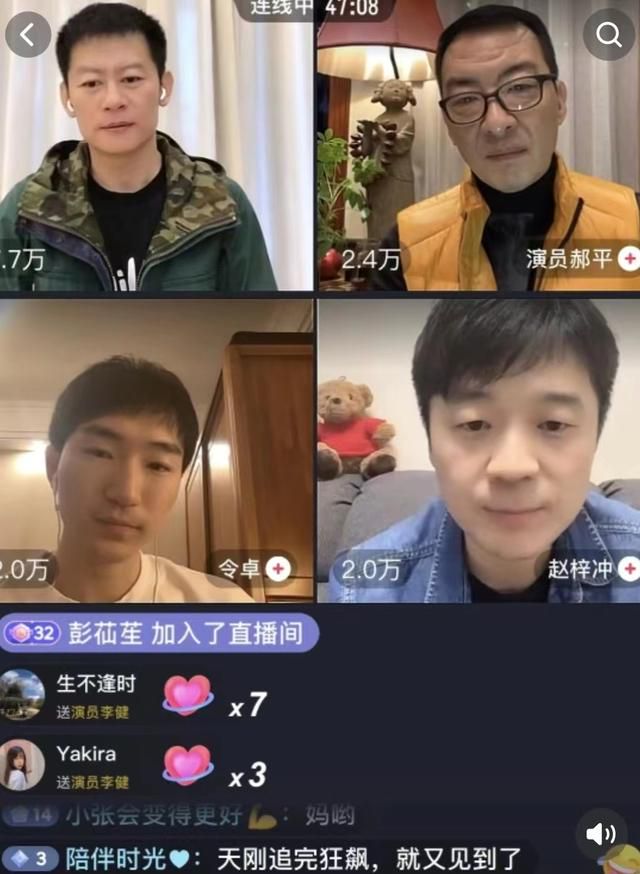Toggle the speaker sound icon

(601, 834)
